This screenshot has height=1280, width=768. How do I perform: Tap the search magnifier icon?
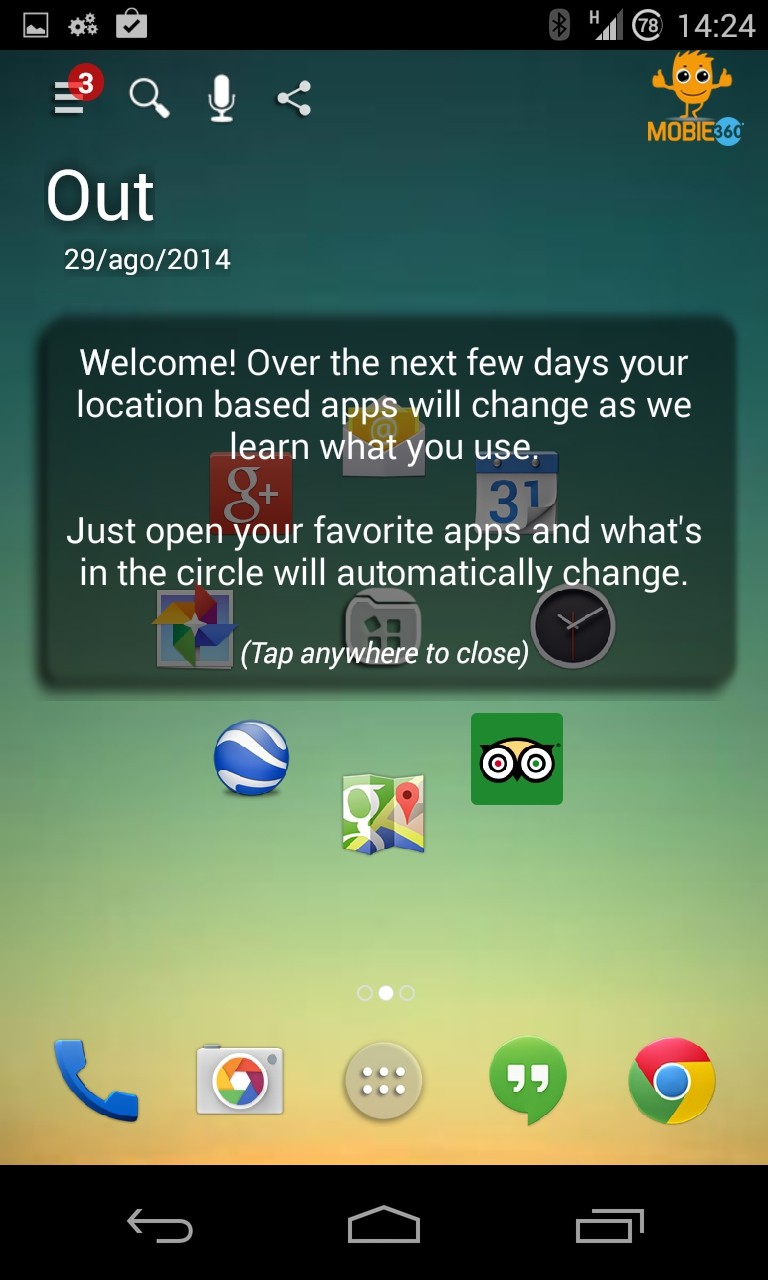pos(148,98)
